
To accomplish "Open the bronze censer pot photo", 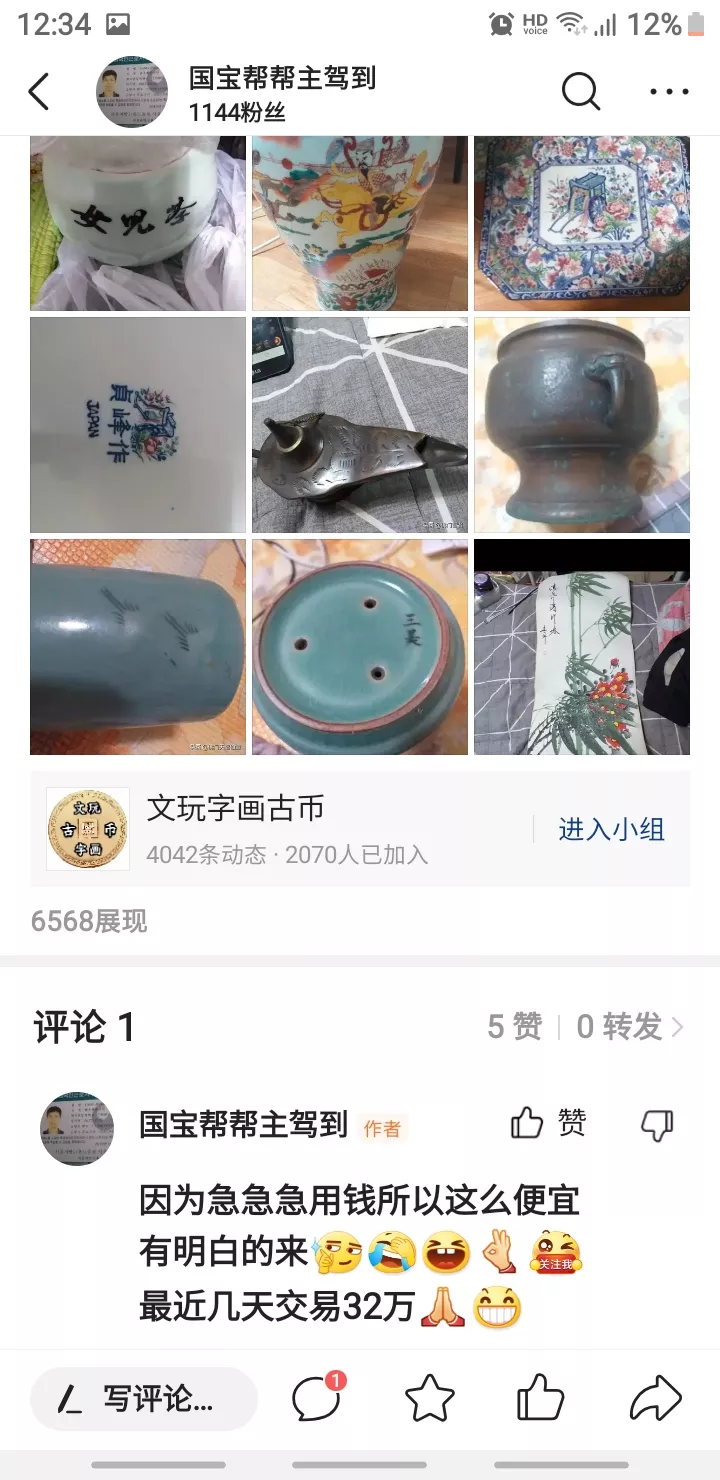I will tap(582, 425).
